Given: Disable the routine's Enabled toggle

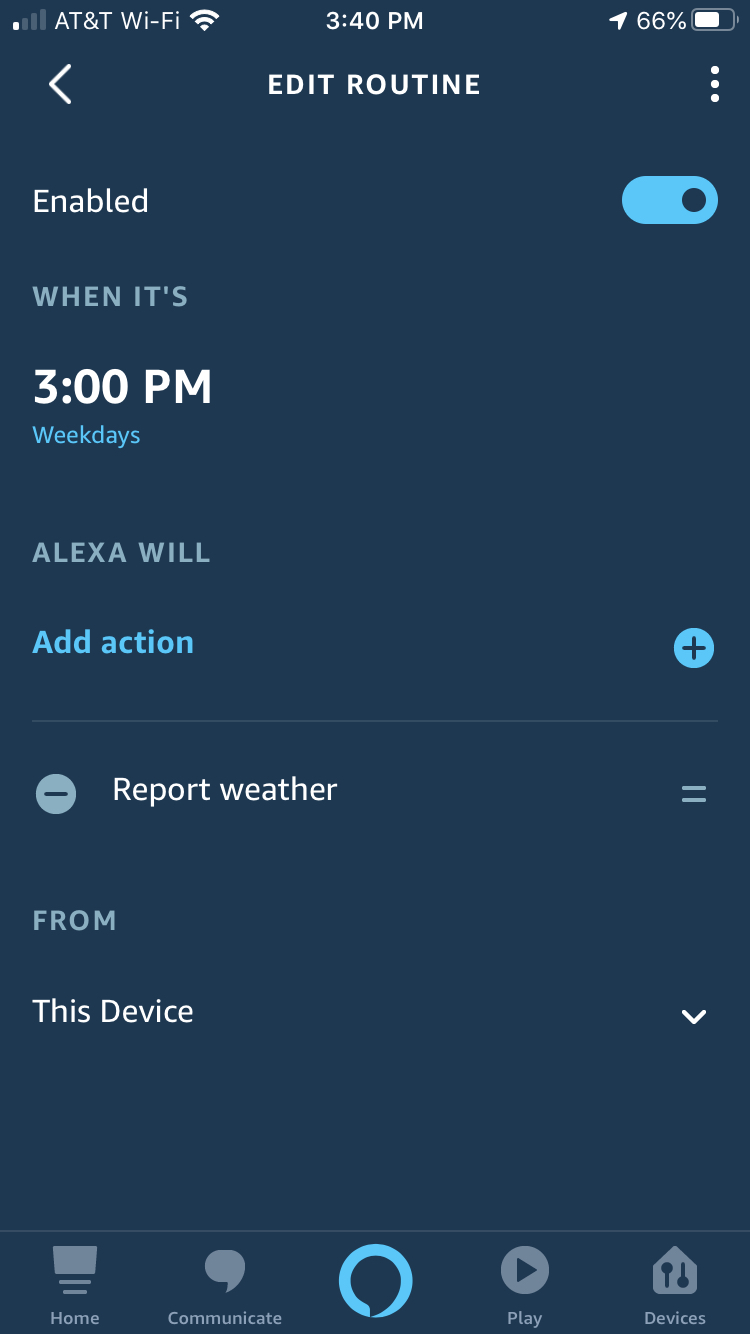Looking at the screenshot, I should 670,200.
